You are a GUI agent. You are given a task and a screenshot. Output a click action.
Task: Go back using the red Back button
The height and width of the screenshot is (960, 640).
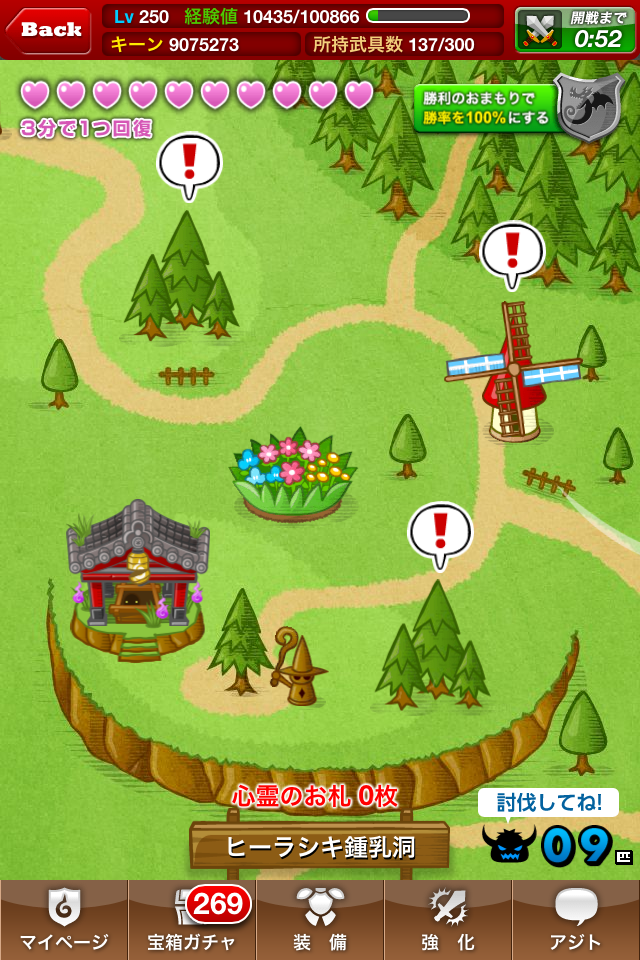point(50,30)
